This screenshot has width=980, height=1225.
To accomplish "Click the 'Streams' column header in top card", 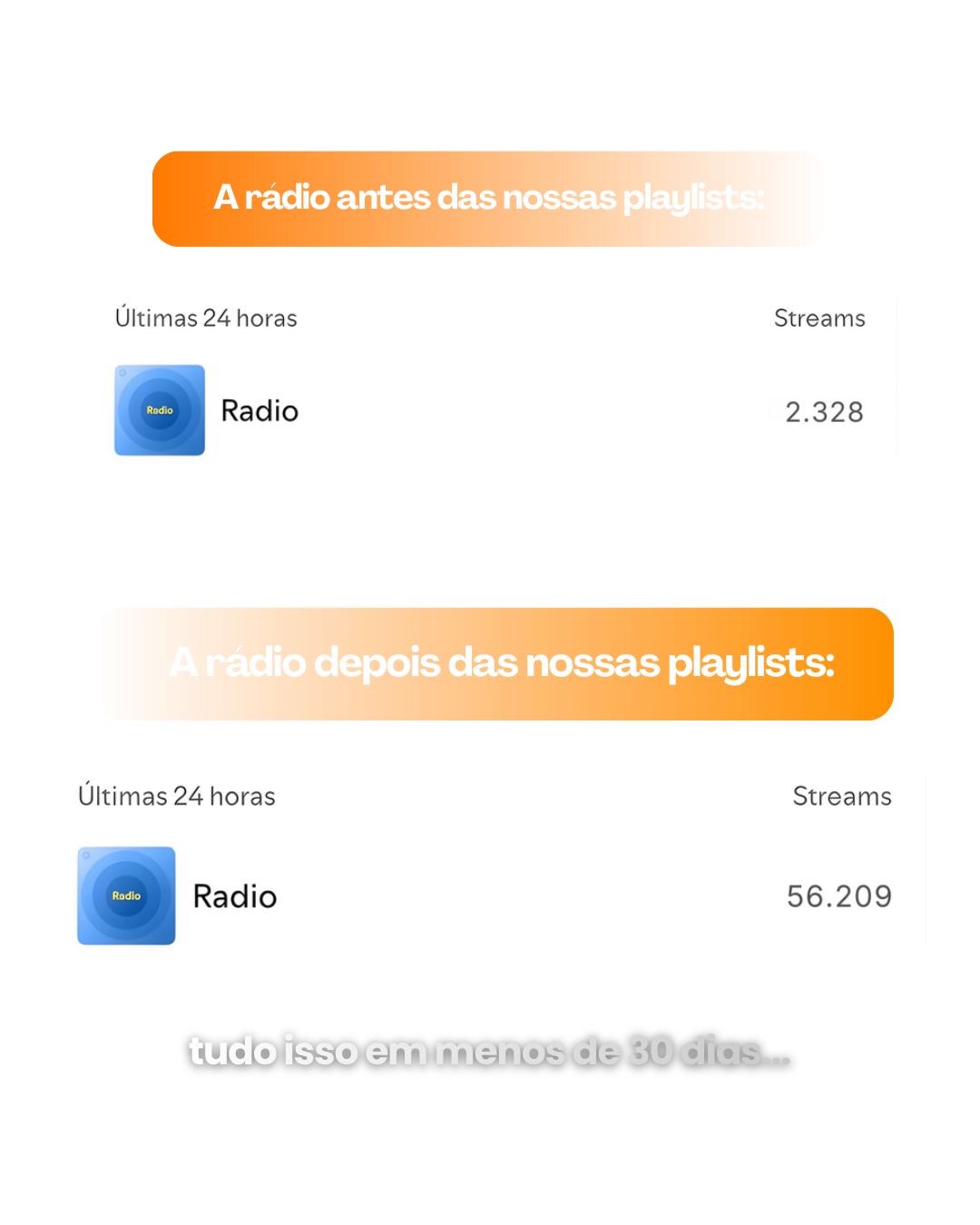I will click(819, 318).
